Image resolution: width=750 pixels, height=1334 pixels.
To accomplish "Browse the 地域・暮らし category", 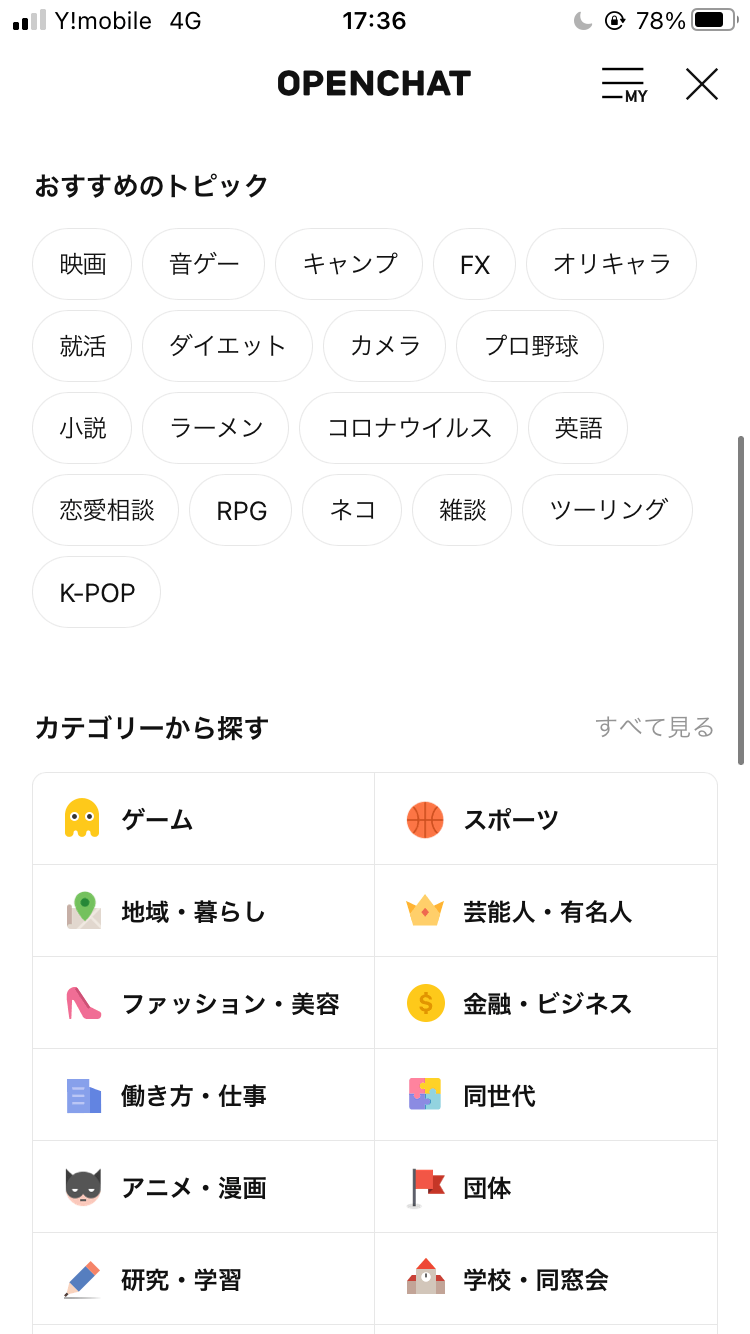I will click(x=204, y=911).
